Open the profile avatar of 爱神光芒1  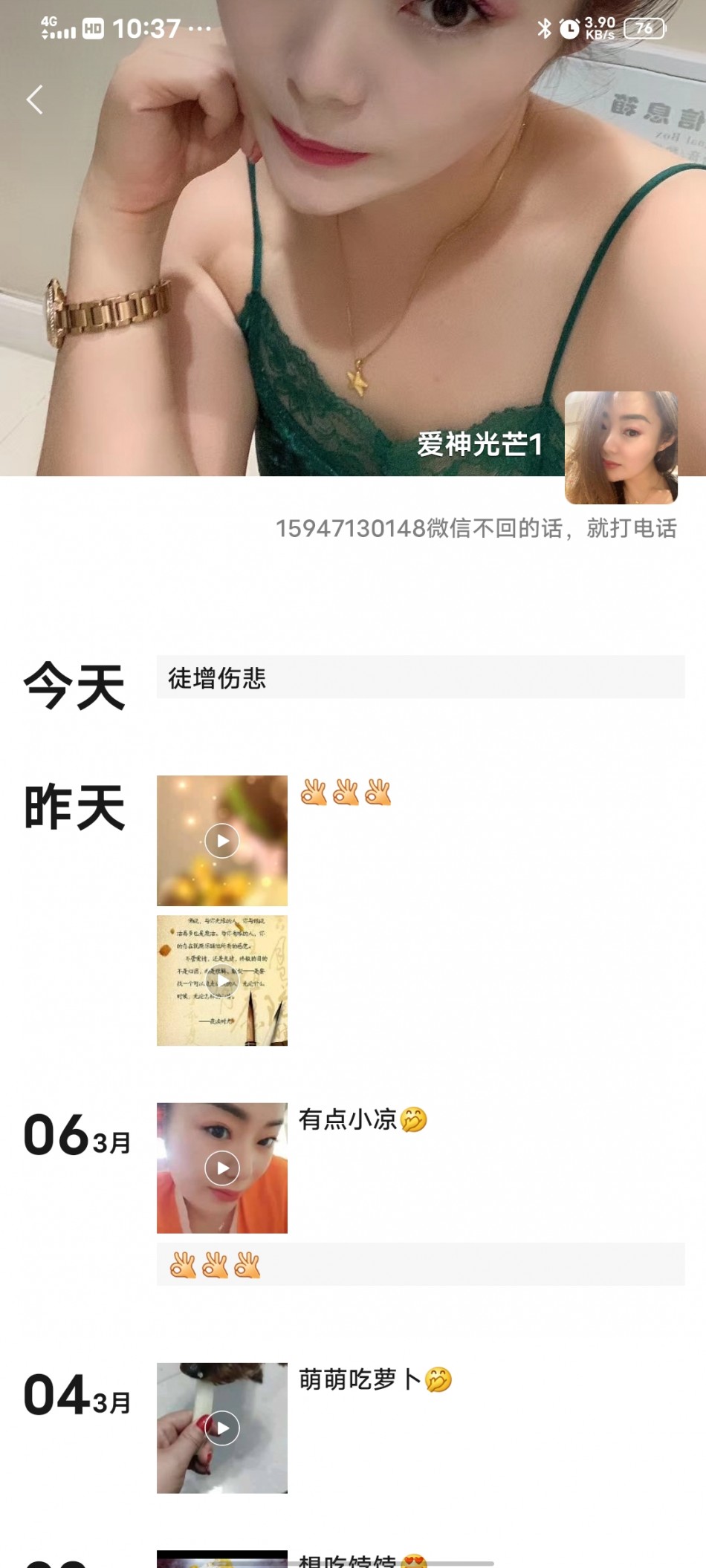pos(621,447)
